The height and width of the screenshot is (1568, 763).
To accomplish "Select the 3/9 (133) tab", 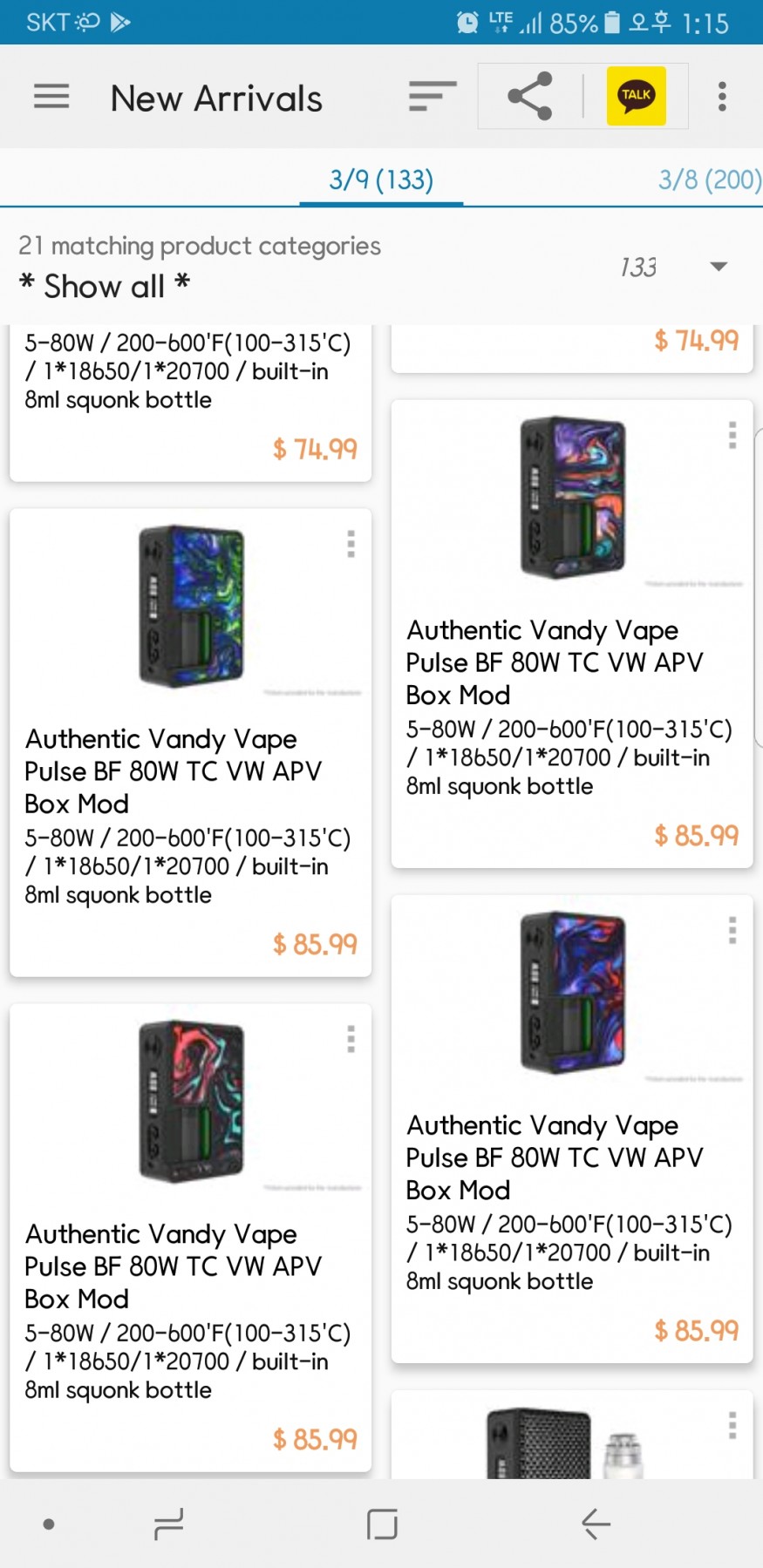I will [x=381, y=180].
